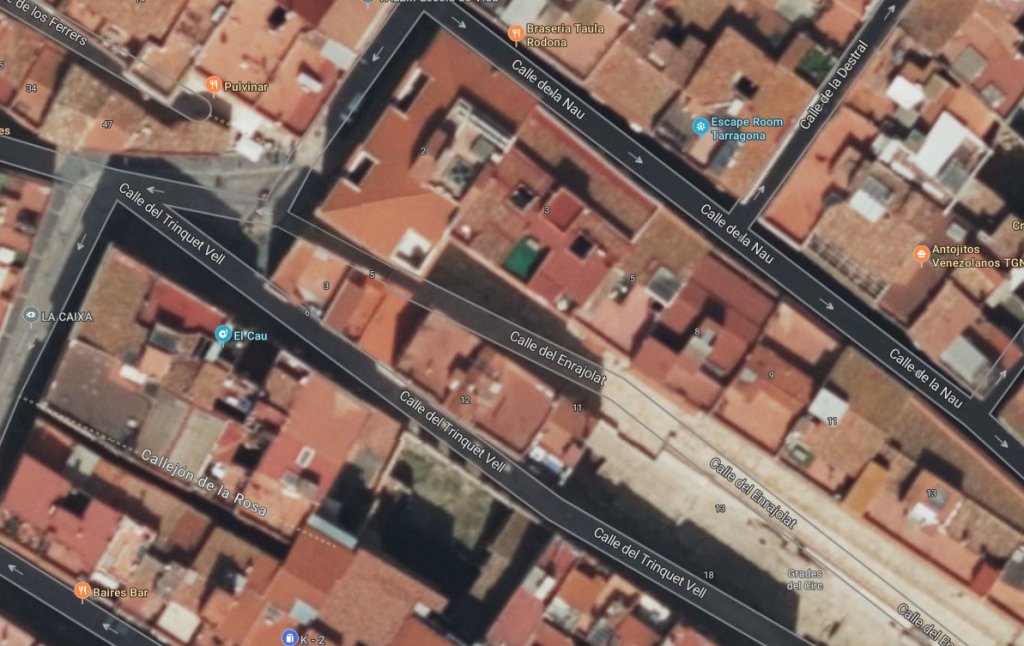Open the El Cau place pin
Viewport: 1024px width, 646px height.
click(x=222, y=335)
